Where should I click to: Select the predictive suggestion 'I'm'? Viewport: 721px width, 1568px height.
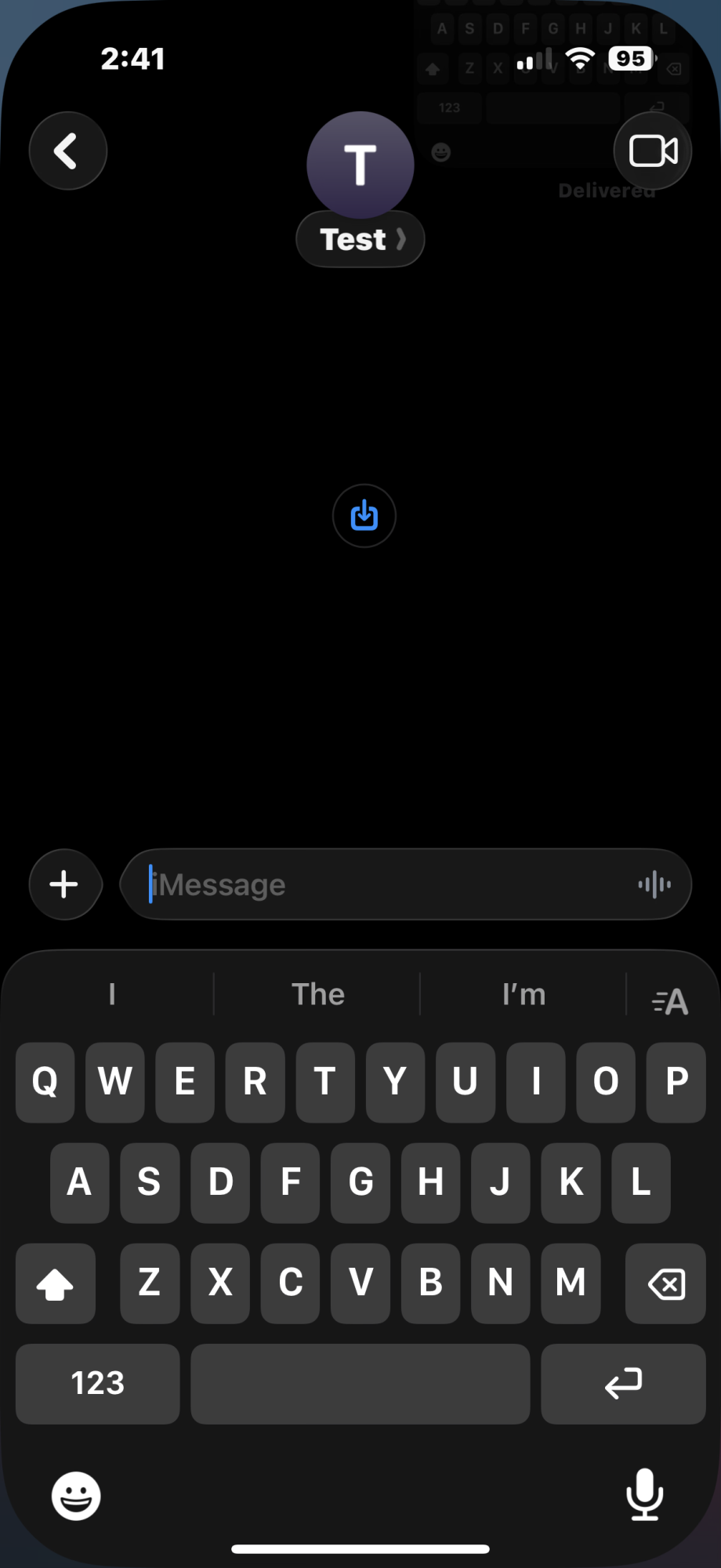524,993
